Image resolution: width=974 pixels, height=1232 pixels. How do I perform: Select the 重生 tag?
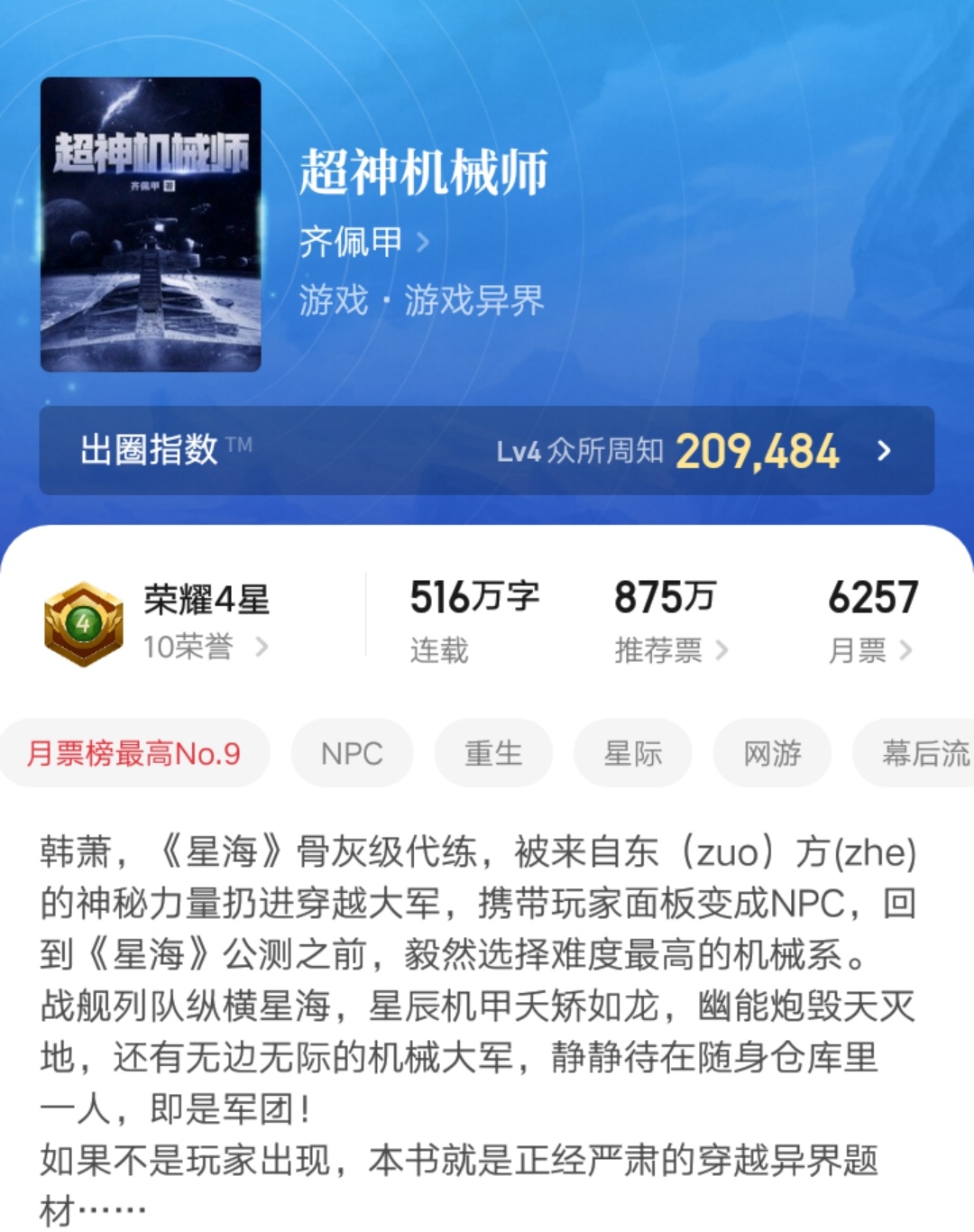click(492, 753)
